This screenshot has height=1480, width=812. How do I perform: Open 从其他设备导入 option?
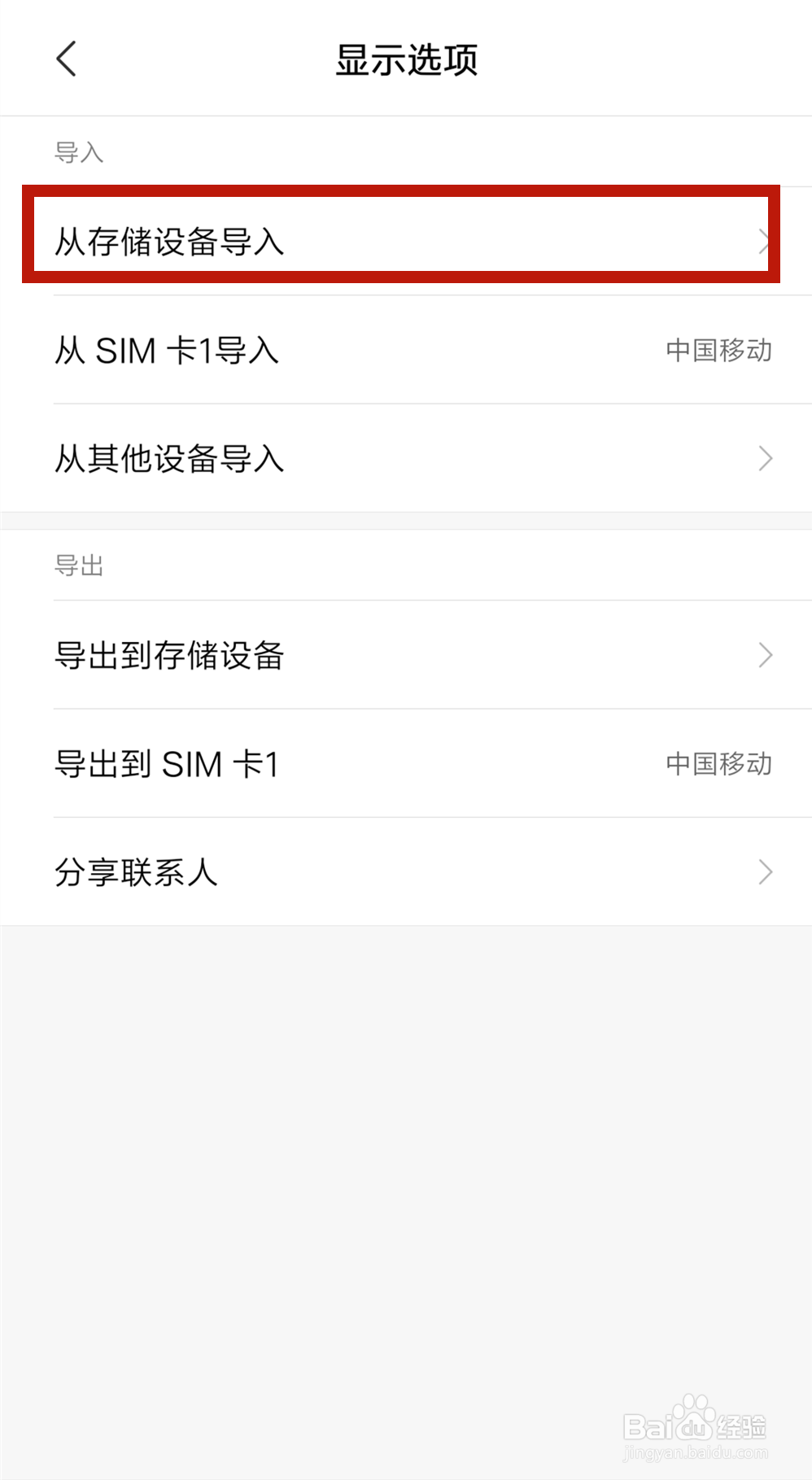pyautogui.click(x=406, y=458)
